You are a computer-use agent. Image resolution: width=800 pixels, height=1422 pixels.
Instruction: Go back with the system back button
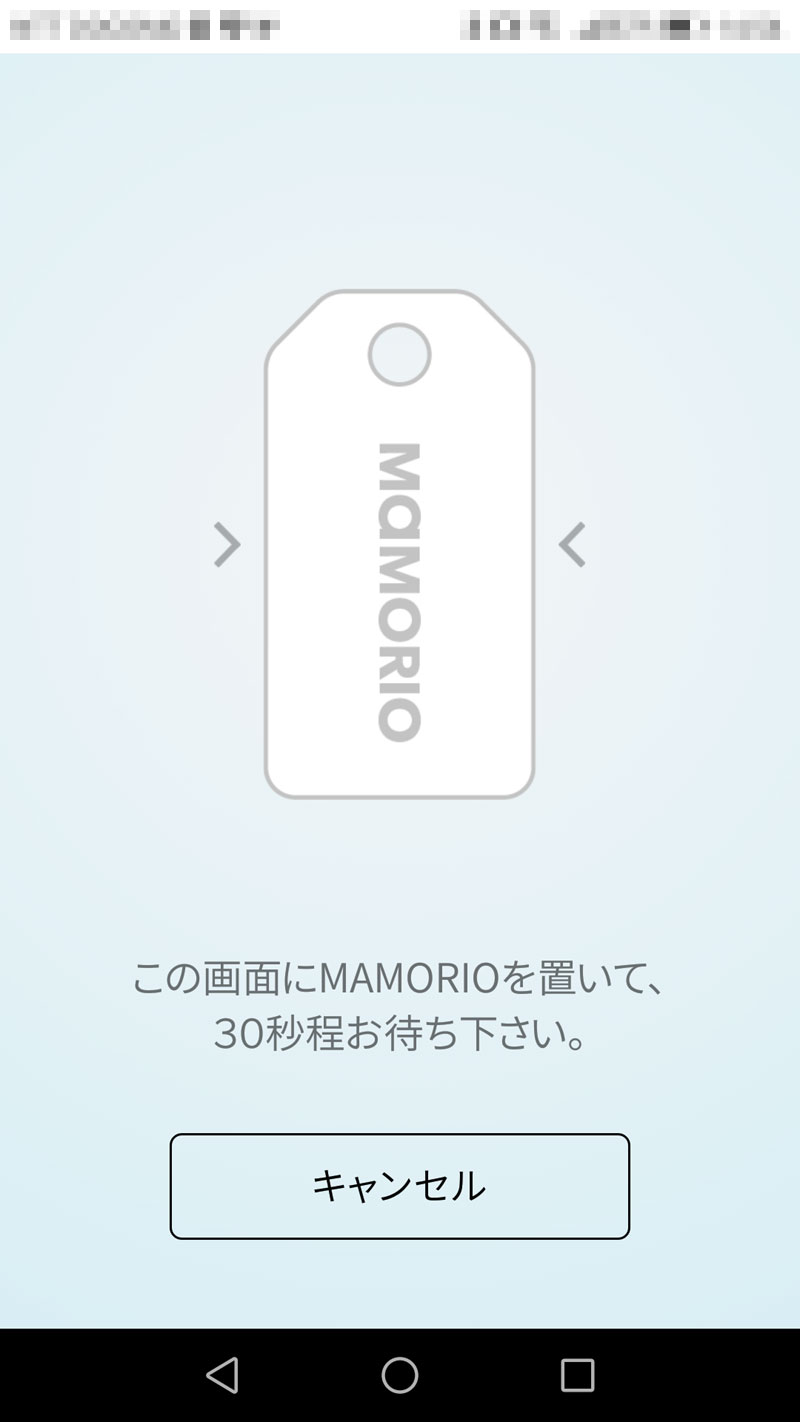(222, 1375)
